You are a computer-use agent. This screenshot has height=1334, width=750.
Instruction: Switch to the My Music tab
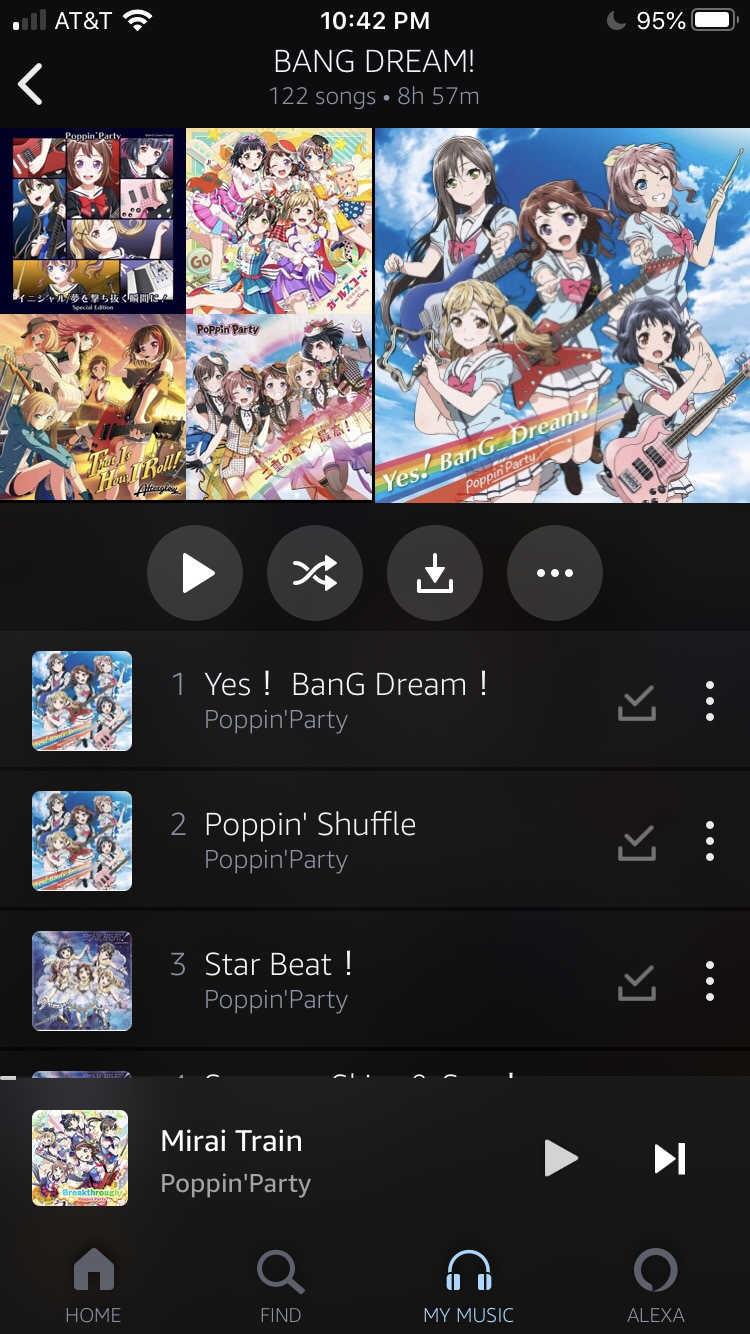(x=468, y=1285)
